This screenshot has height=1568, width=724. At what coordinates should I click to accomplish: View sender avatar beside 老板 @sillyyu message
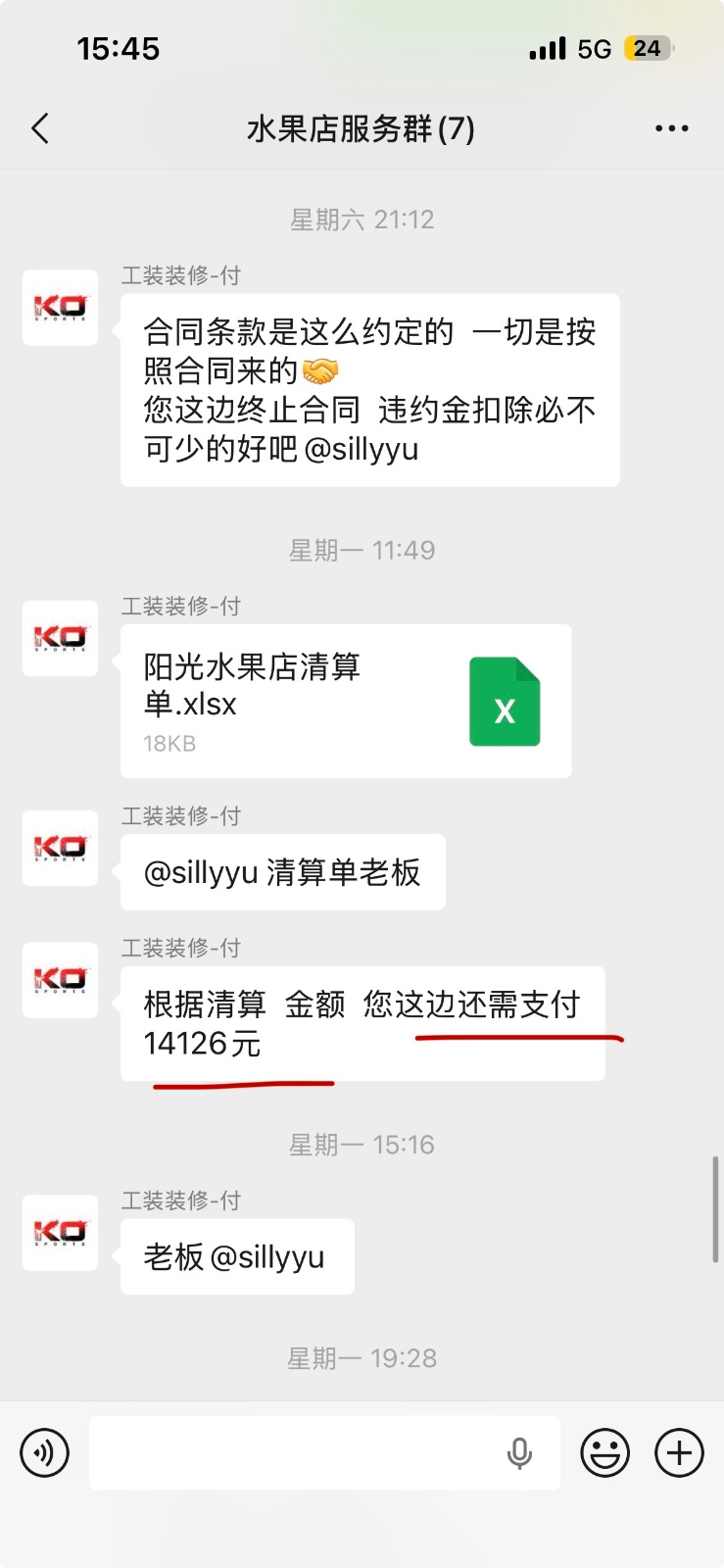point(61,1233)
